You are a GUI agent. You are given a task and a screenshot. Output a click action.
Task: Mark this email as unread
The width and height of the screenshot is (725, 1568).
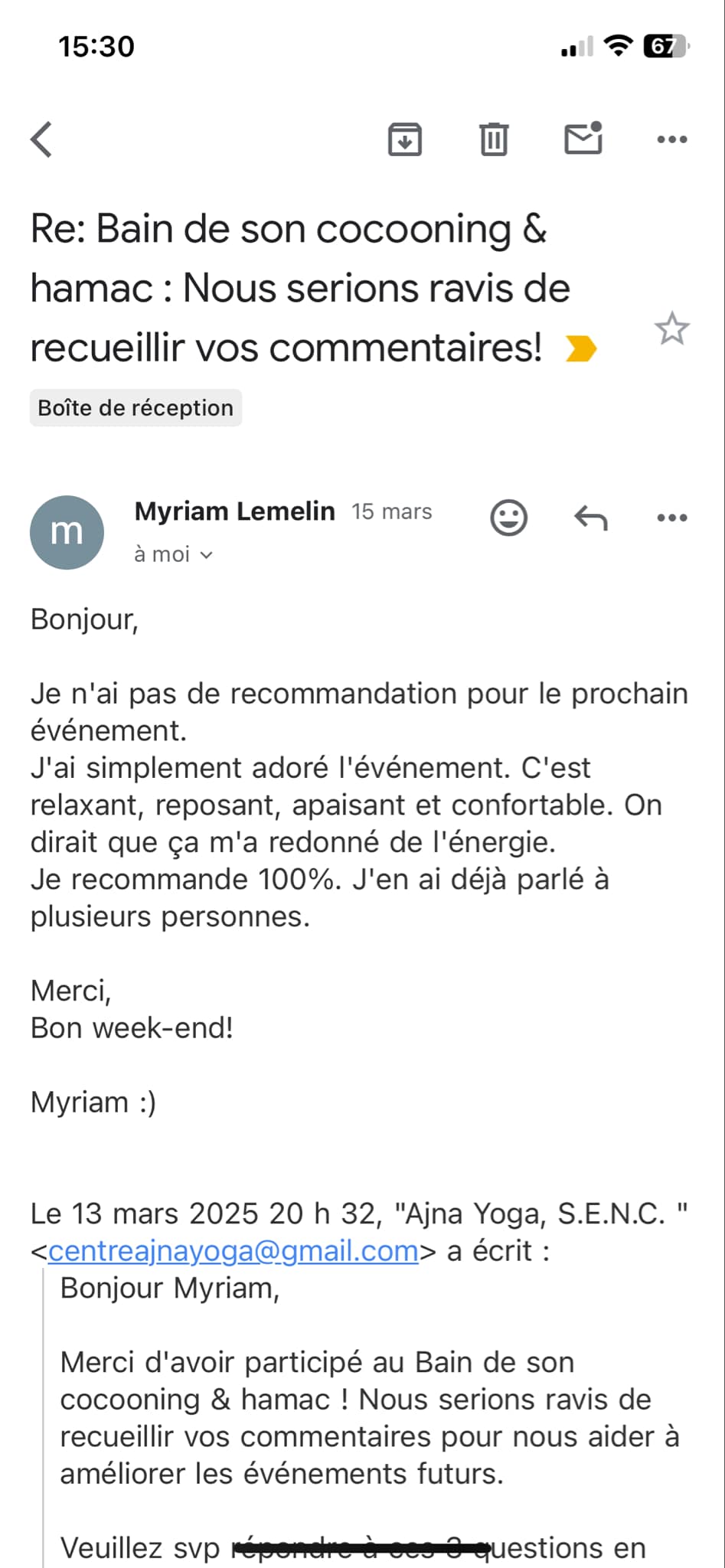tap(583, 139)
